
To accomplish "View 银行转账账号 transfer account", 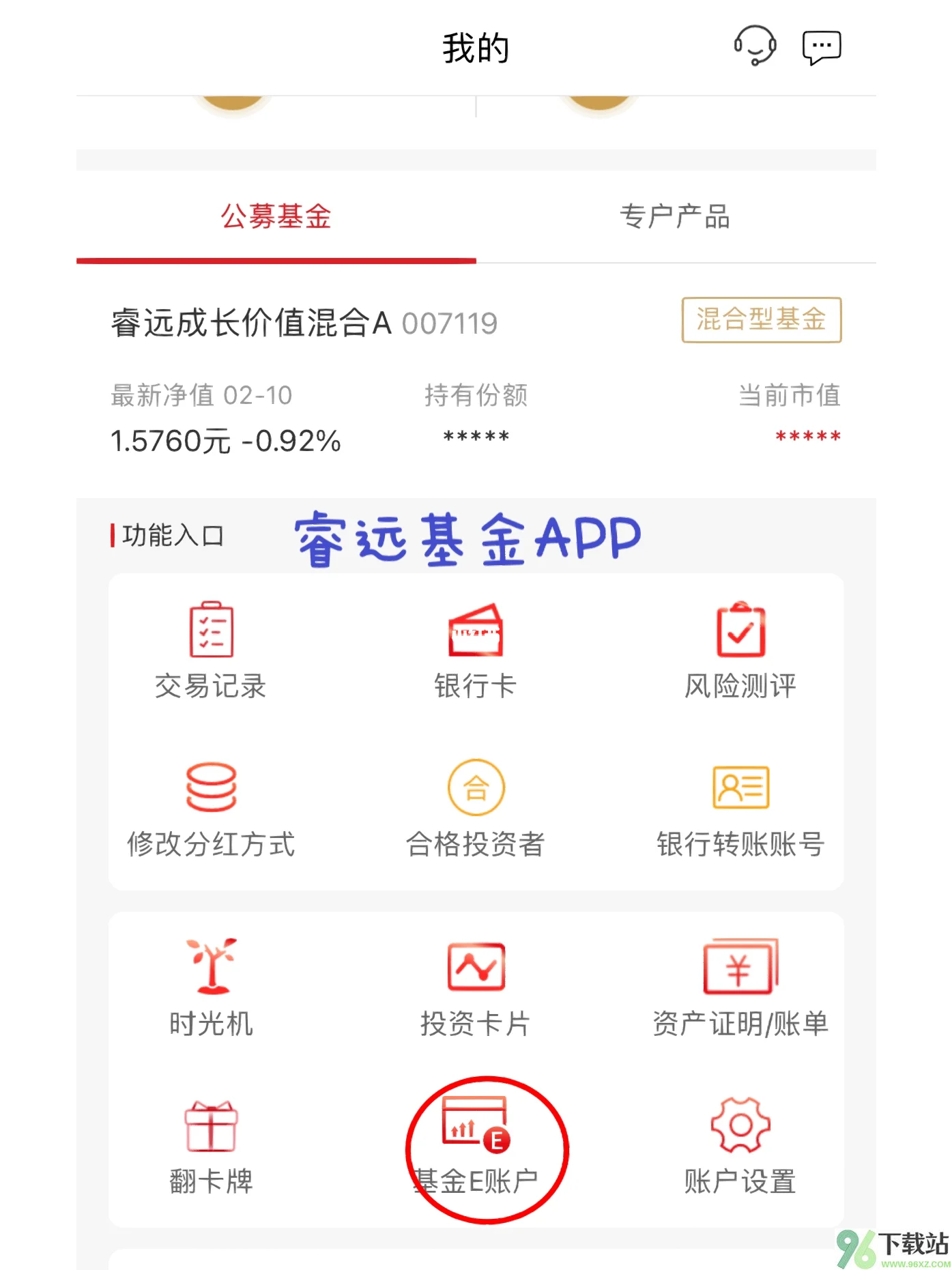I will (740, 809).
